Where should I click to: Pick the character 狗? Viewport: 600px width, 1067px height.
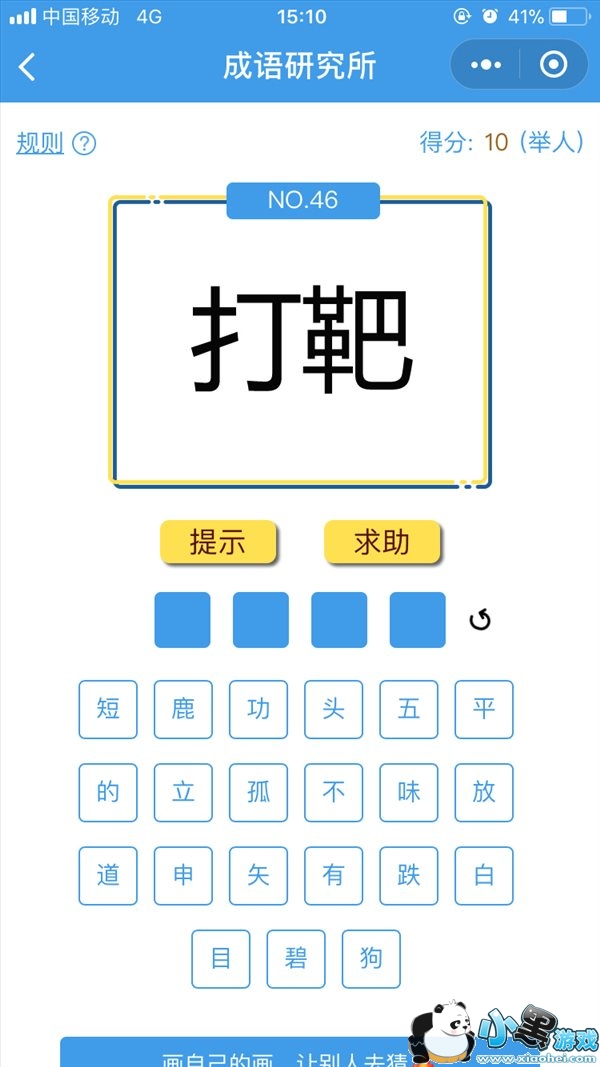tap(371, 959)
